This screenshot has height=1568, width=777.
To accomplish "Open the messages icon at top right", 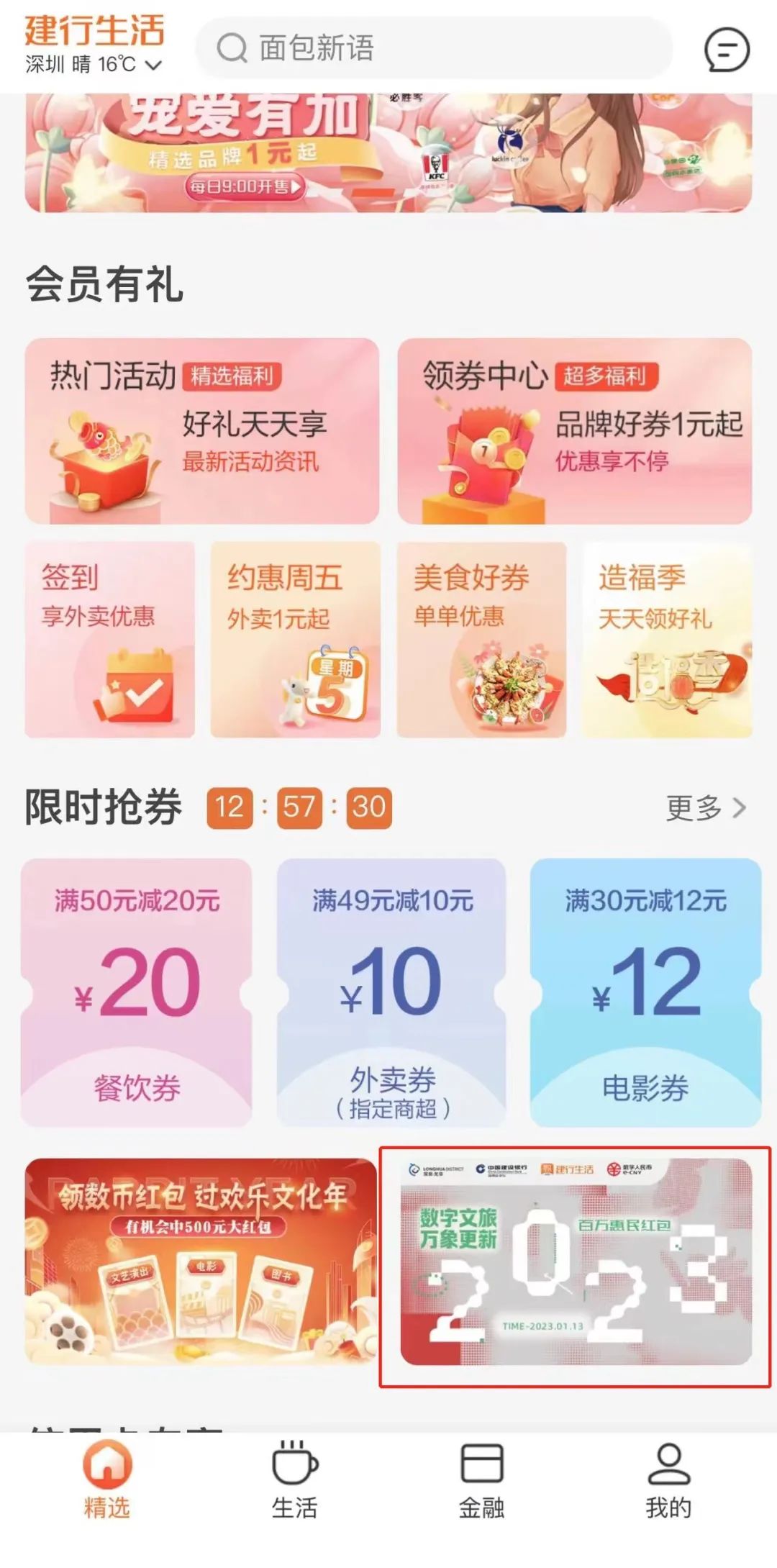I will [x=726, y=50].
